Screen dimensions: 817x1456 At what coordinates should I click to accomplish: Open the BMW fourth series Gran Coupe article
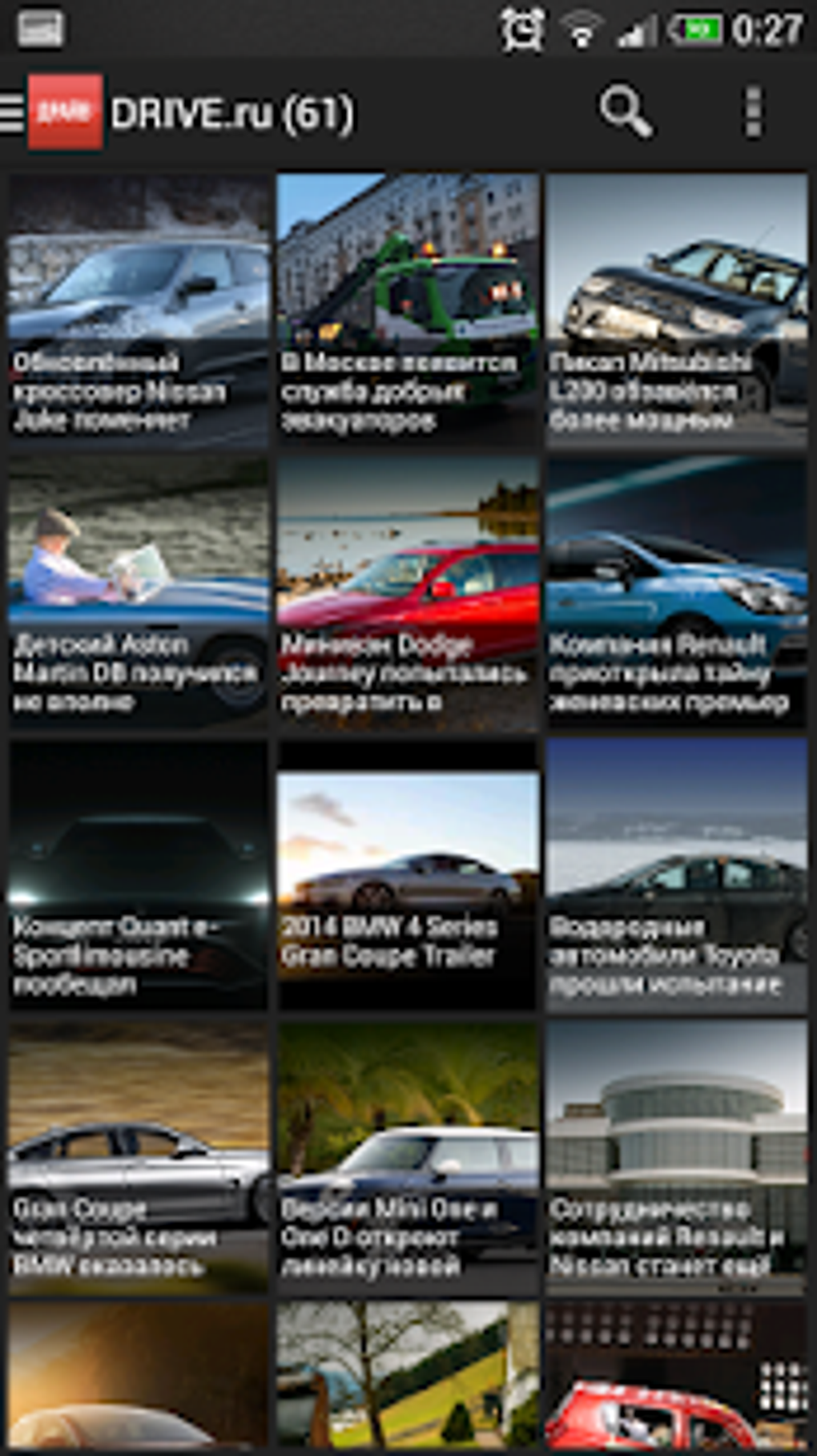(x=139, y=1157)
